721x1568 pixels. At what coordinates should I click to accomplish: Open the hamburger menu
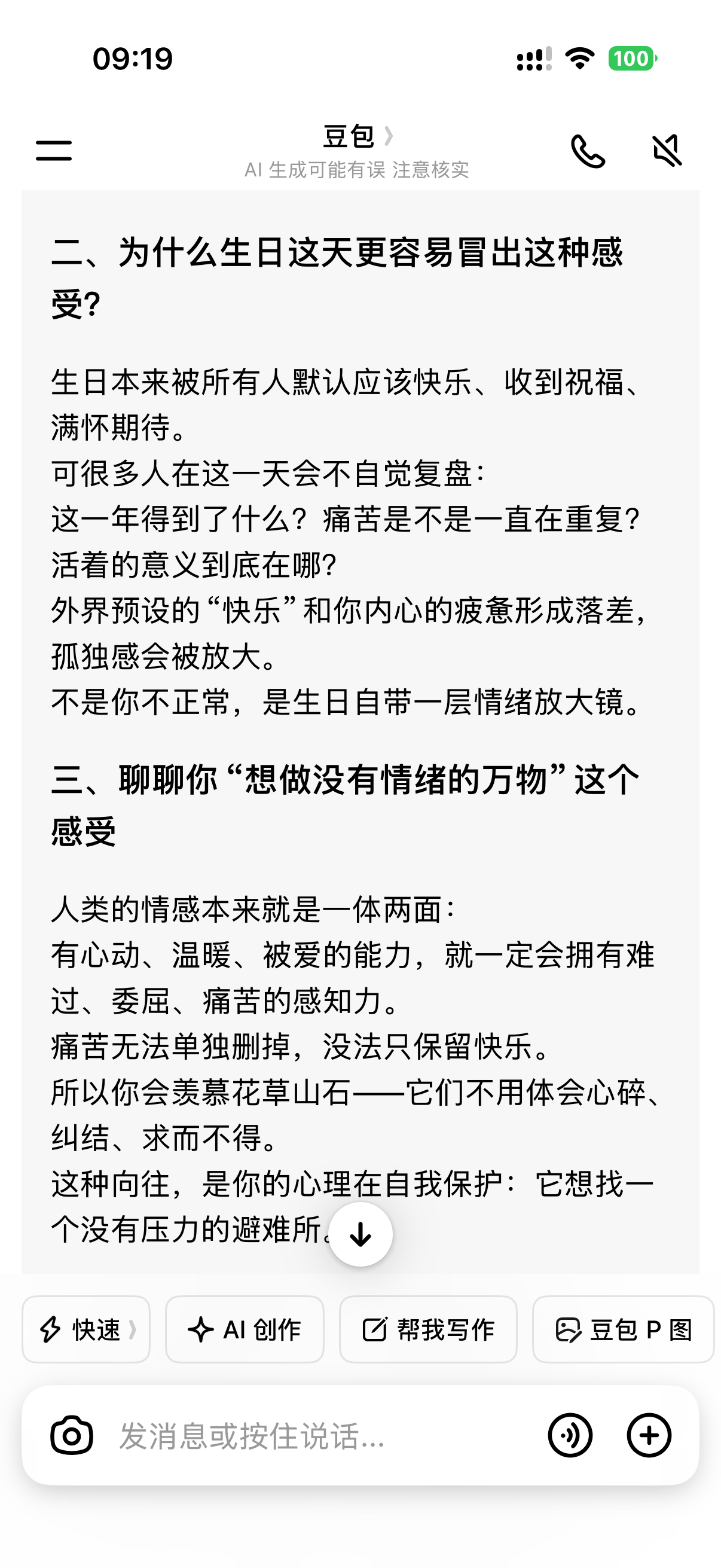(x=54, y=150)
